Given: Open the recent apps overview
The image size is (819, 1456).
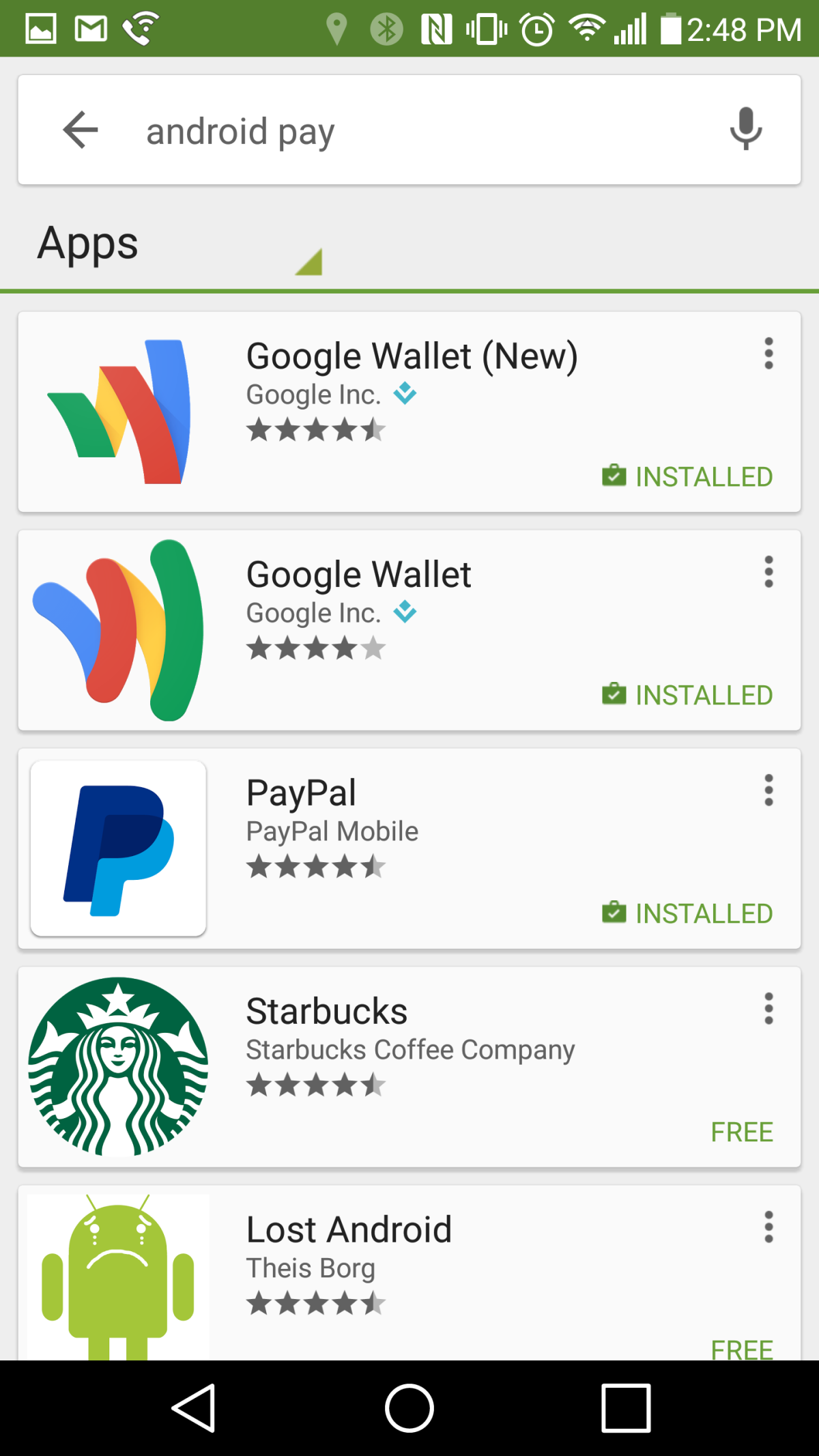Looking at the screenshot, I should click(625, 1408).
